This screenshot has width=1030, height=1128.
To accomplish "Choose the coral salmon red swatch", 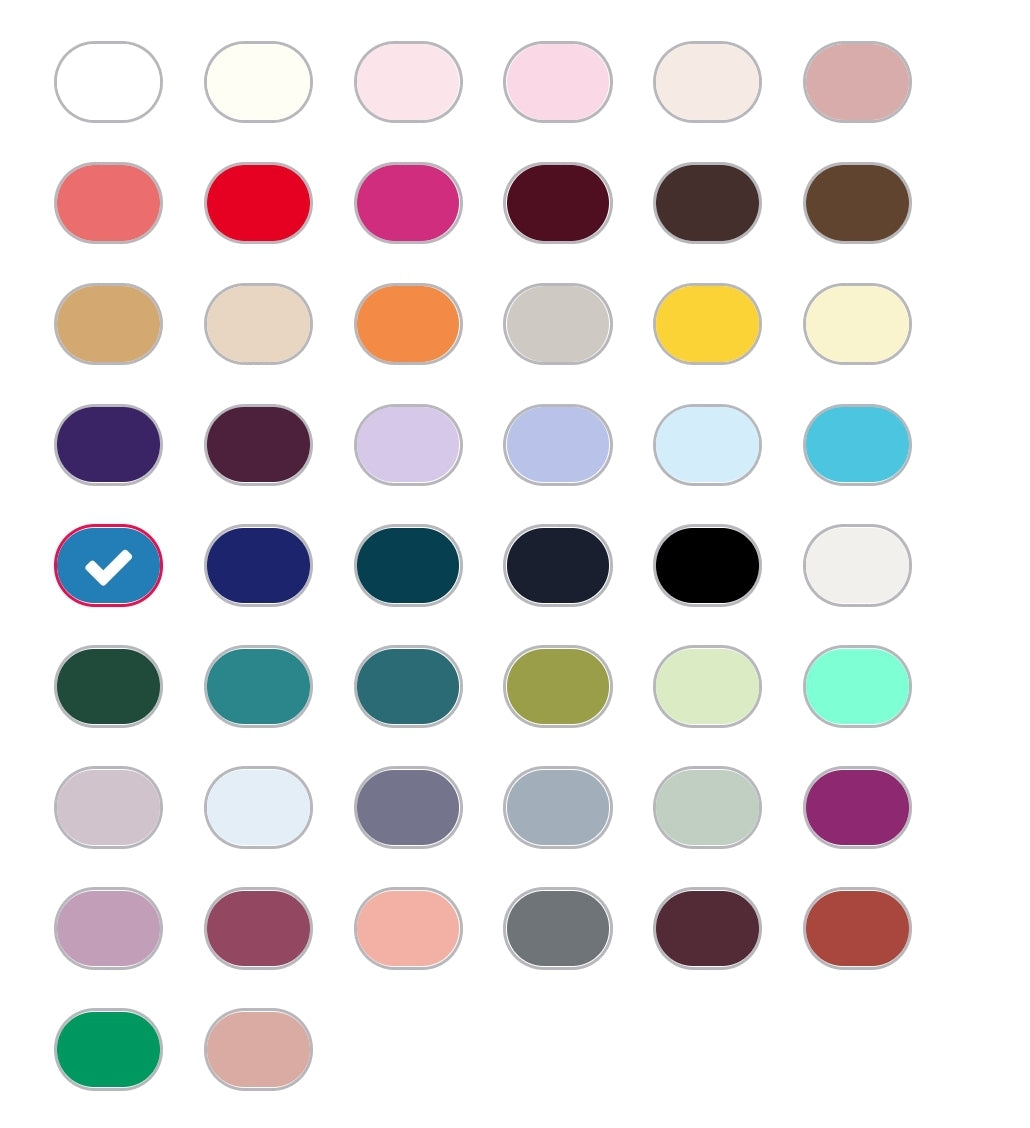I will coord(108,203).
